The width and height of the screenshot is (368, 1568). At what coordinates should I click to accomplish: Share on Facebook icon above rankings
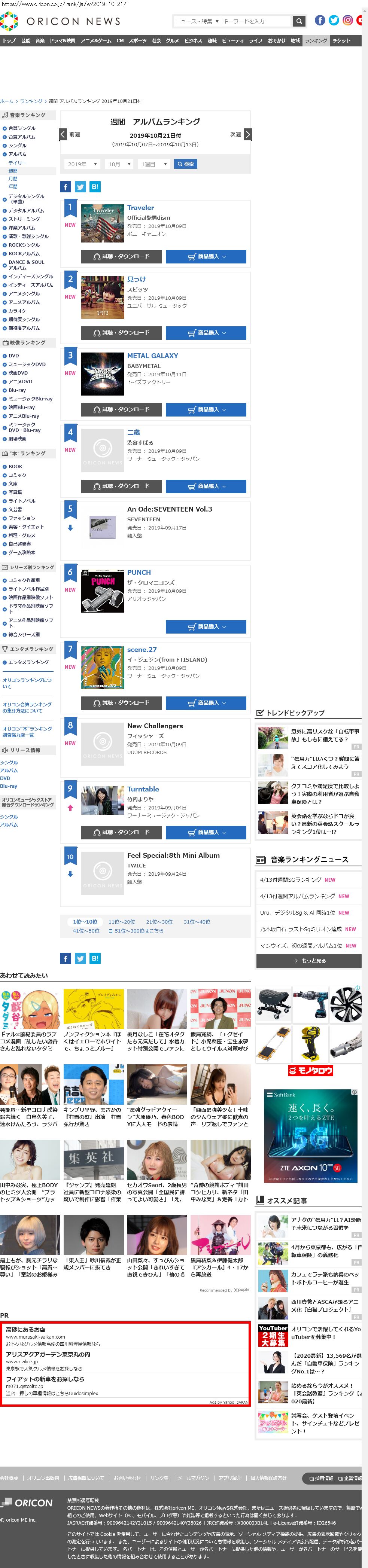pos(66,187)
